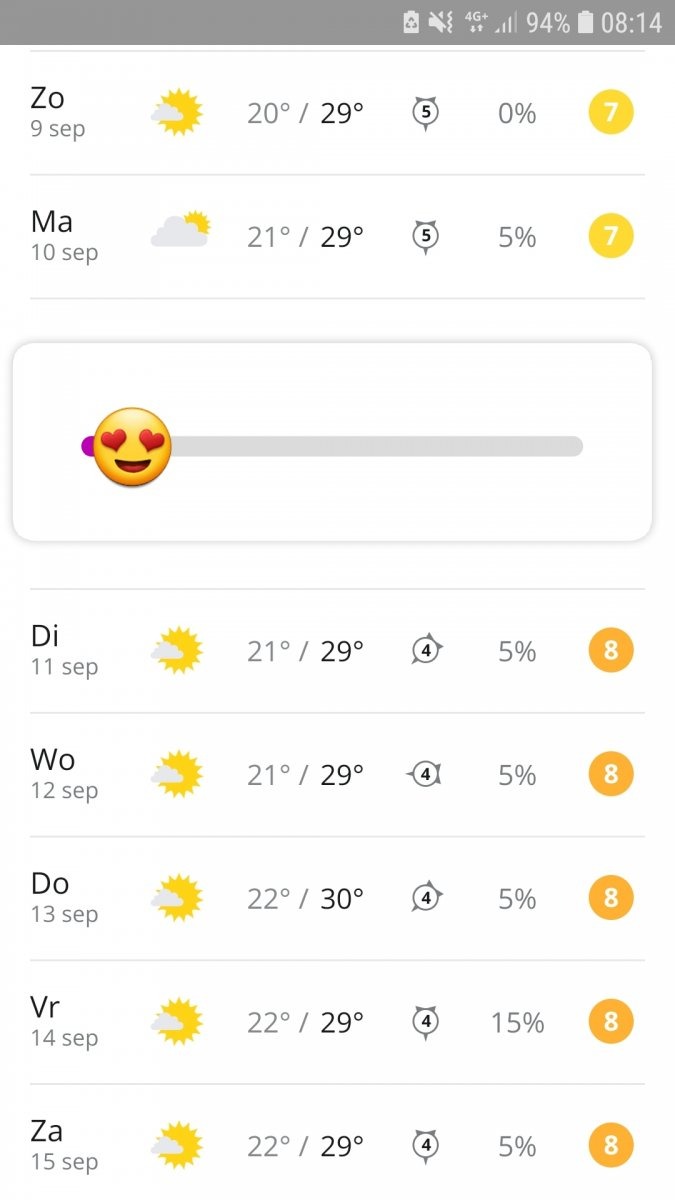
Task: View details for Wo 12 sep
Action: [337, 775]
